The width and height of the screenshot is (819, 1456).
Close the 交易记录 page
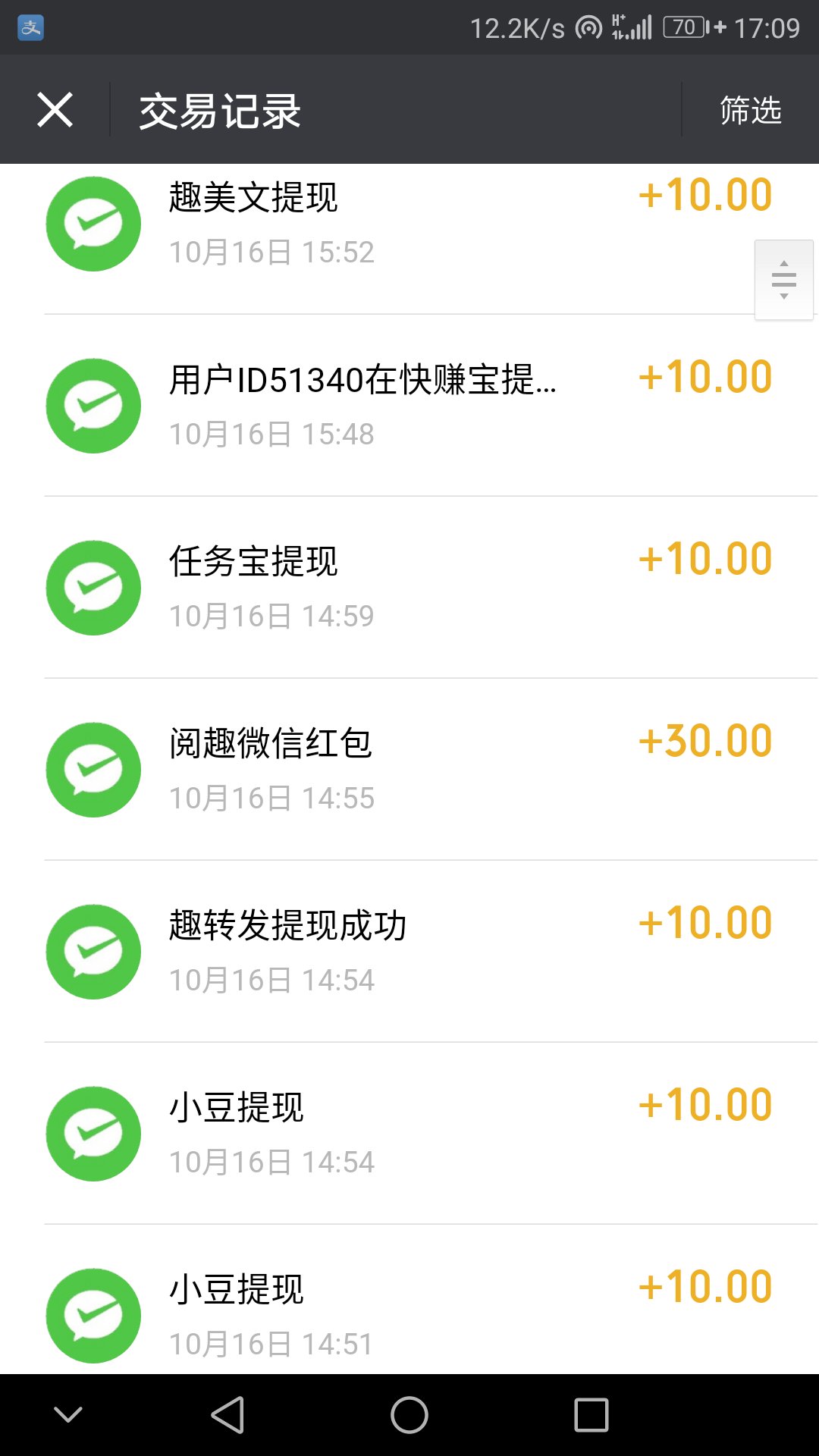pos(55,110)
